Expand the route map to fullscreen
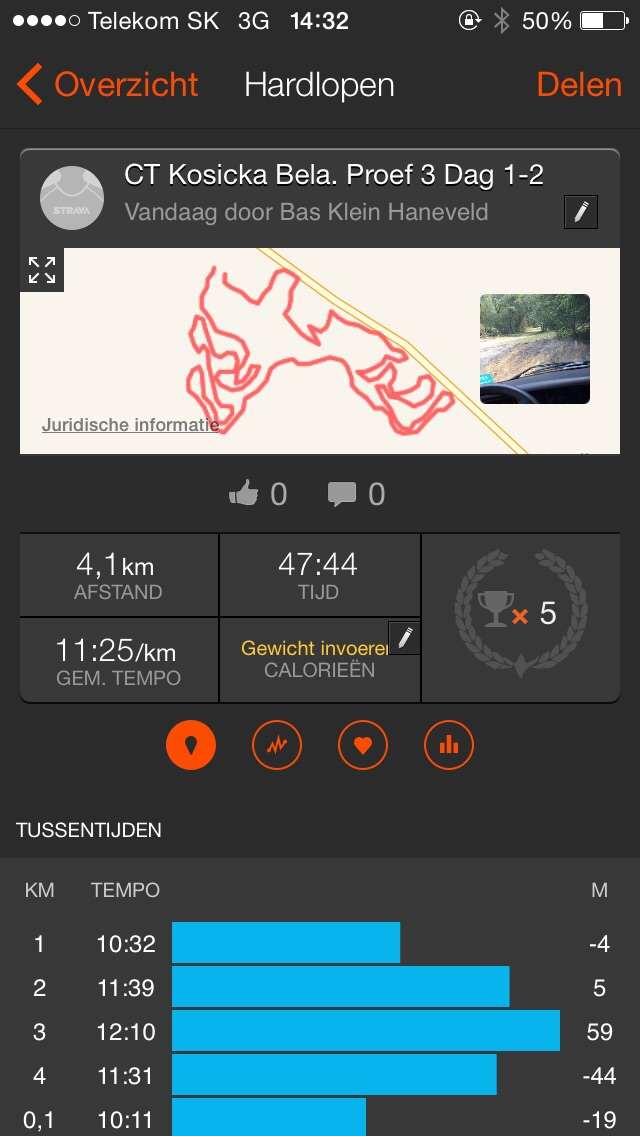Viewport: 640px width, 1136px height. click(x=42, y=270)
